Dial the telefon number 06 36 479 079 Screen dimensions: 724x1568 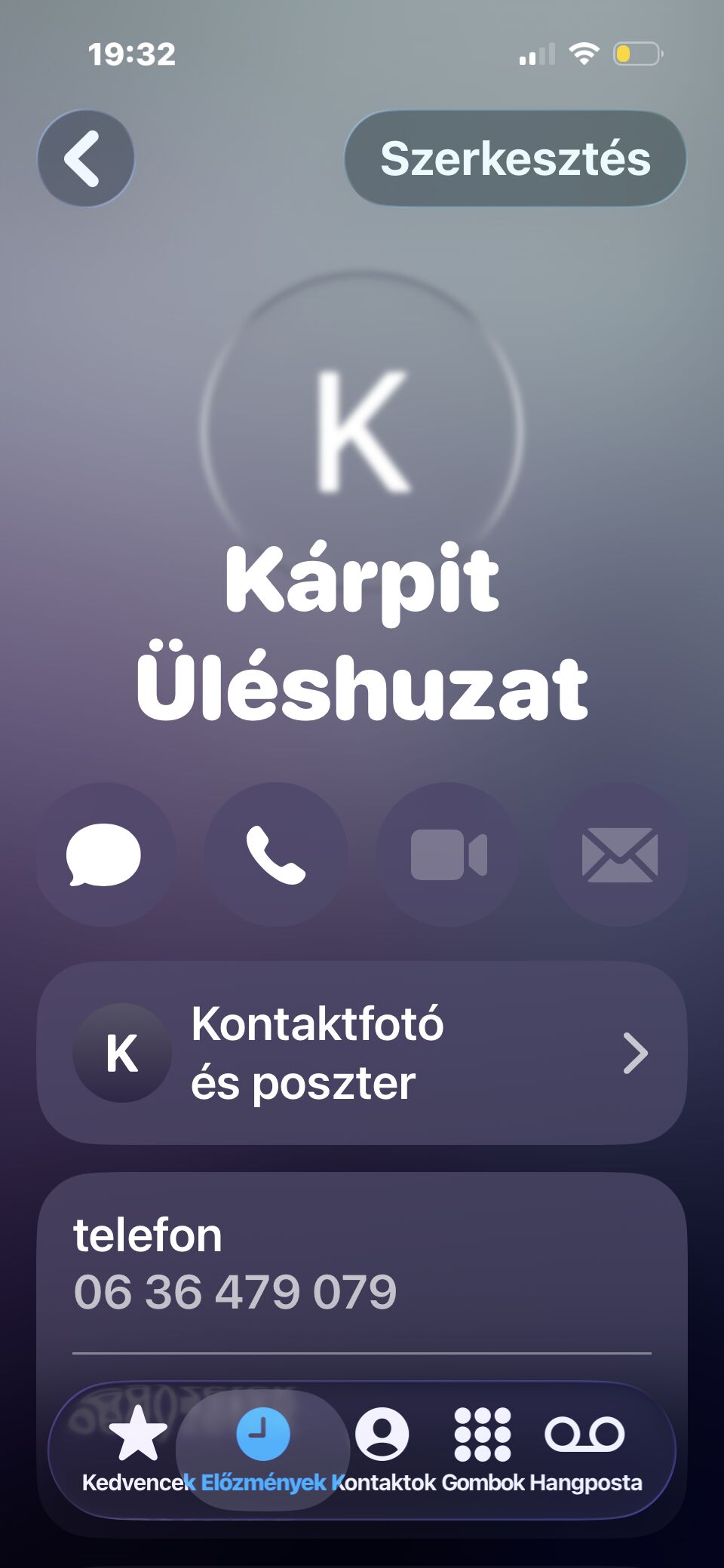(x=235, y=1292)
